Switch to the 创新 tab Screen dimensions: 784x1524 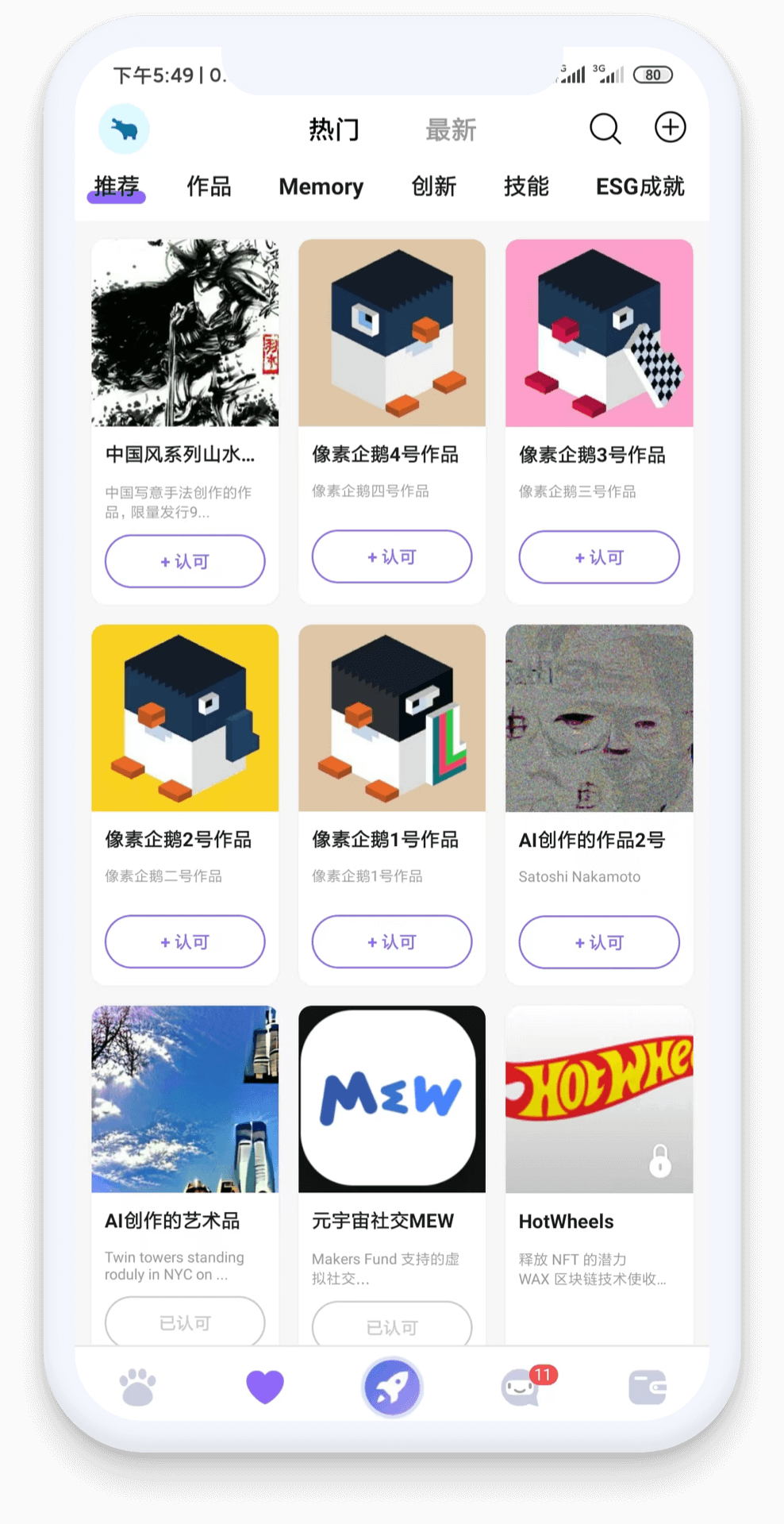tap(433, 187)
